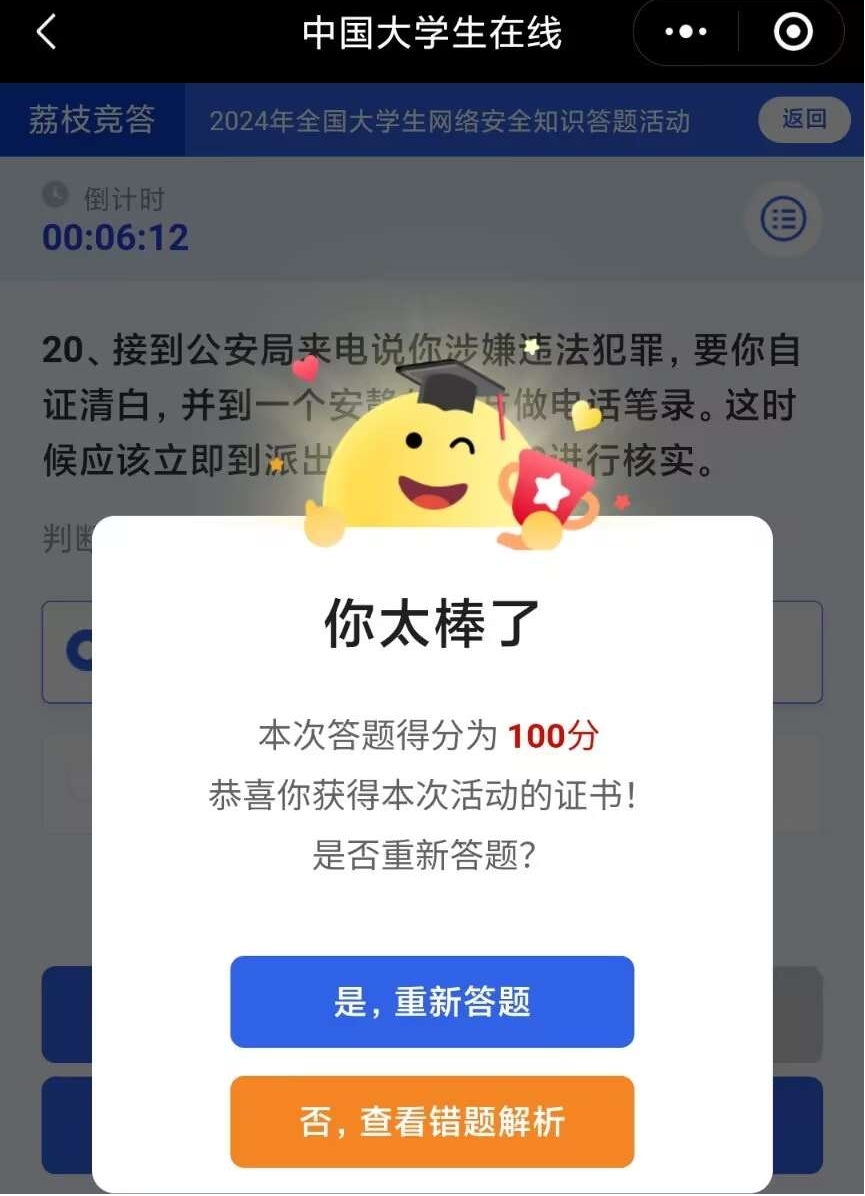Go back with the top-left arrow
This screenshot has height=1196, width=865.
46,33
